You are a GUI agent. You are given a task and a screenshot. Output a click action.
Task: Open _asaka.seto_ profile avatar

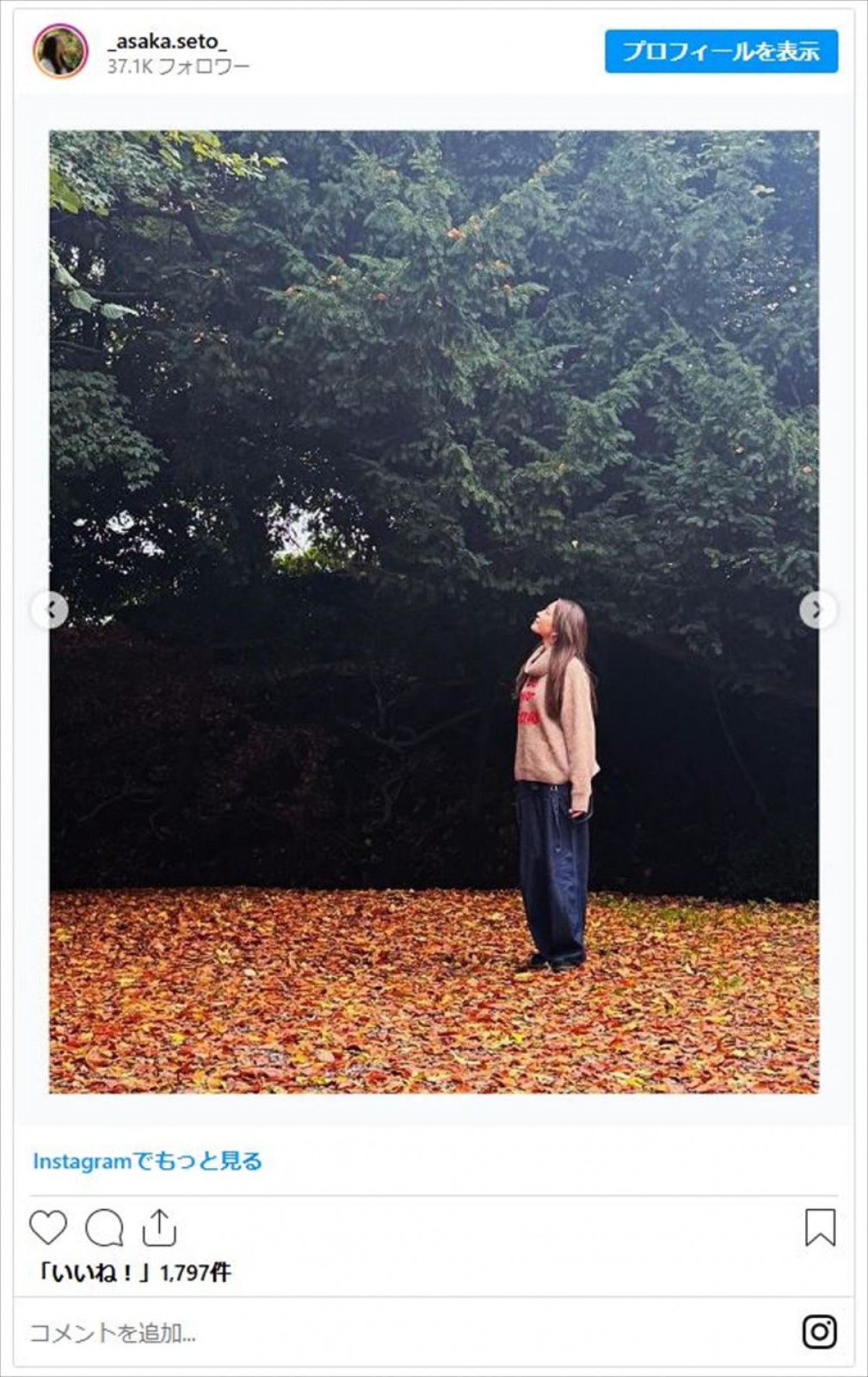[x=60, y=51]
